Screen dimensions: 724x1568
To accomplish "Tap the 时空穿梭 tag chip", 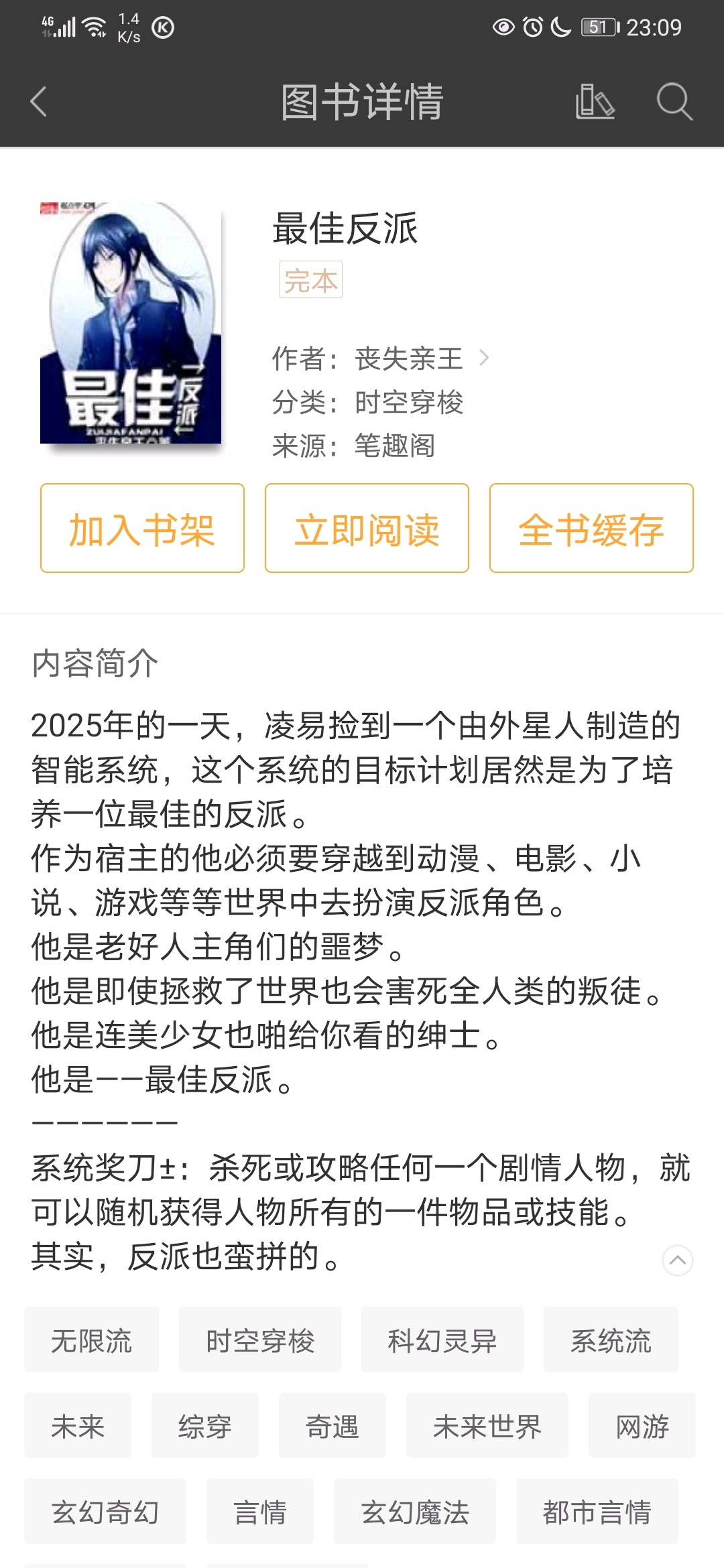I will (x=260, y=1340).
